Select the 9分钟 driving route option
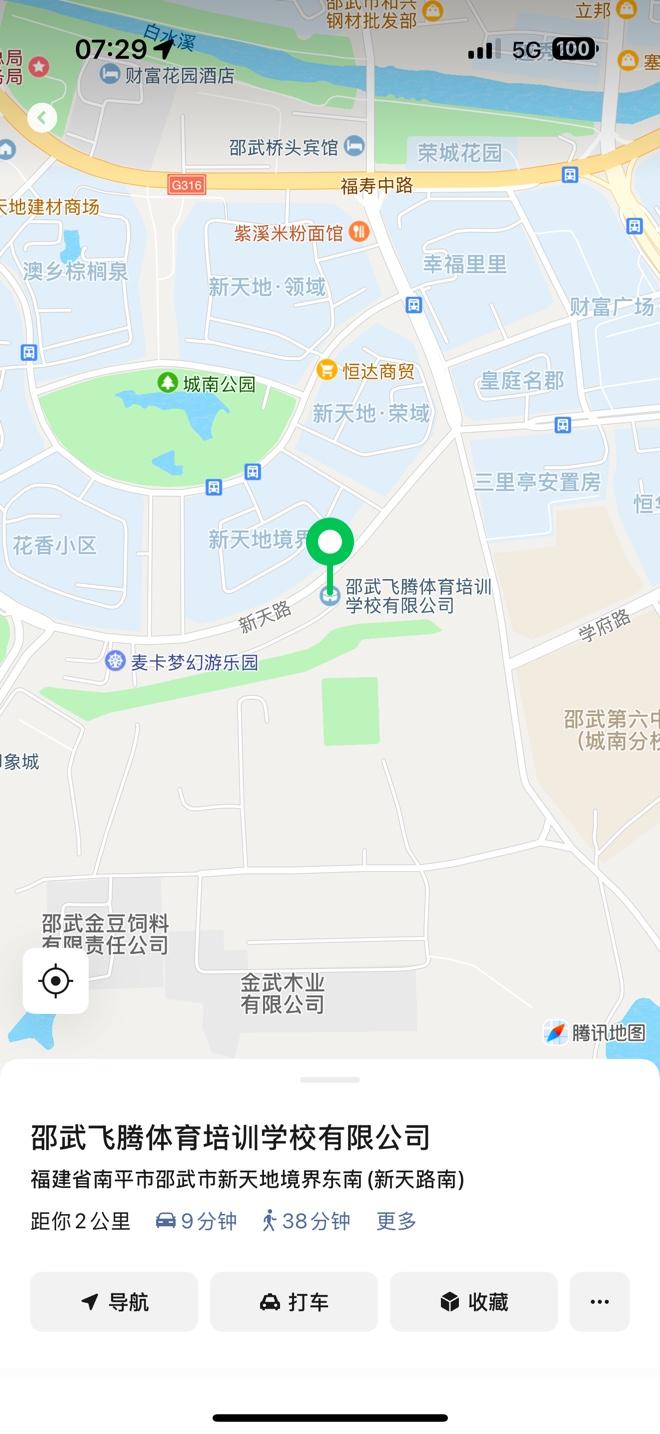660x1434 pixels. coord(196,1221)
